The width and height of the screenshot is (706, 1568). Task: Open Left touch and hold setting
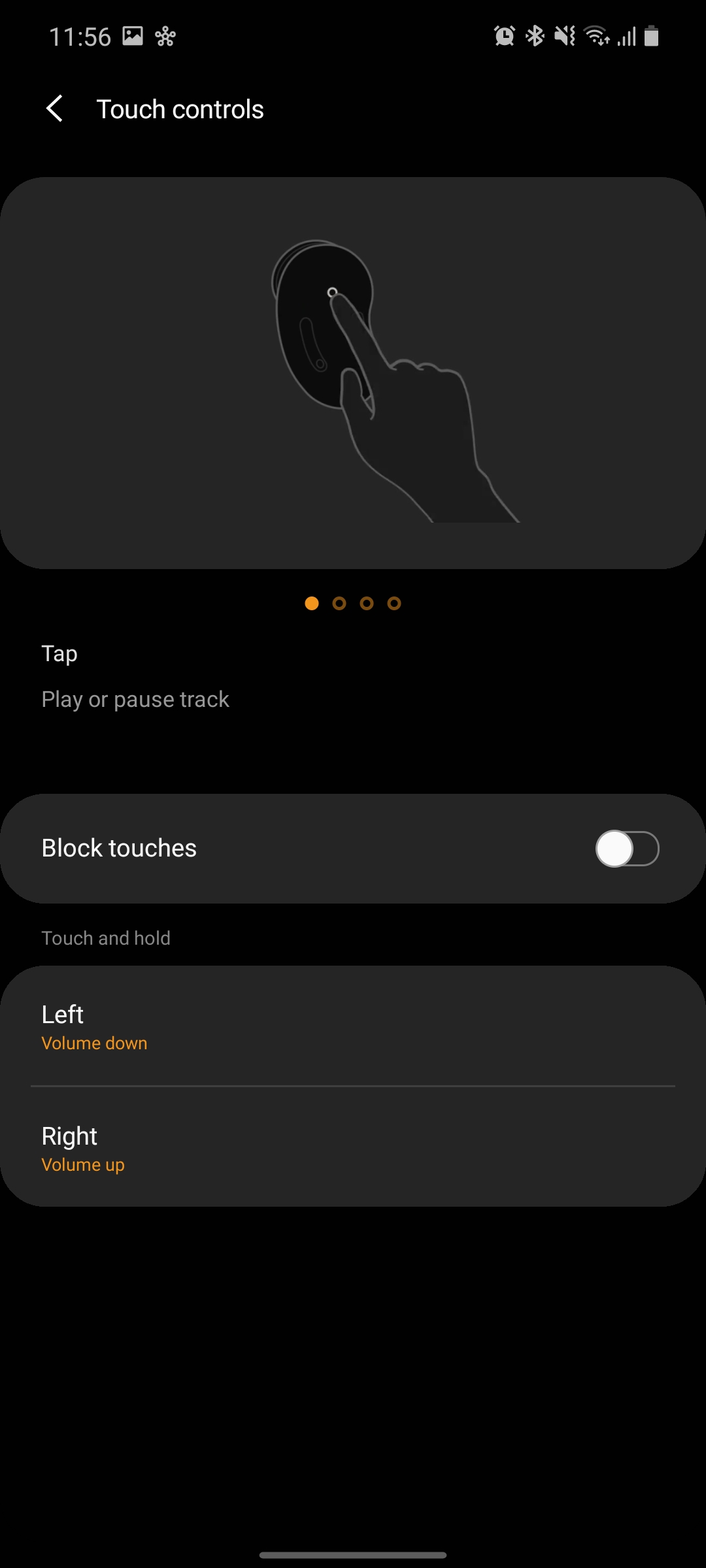pyautogui.click(x=353, y=1026)
